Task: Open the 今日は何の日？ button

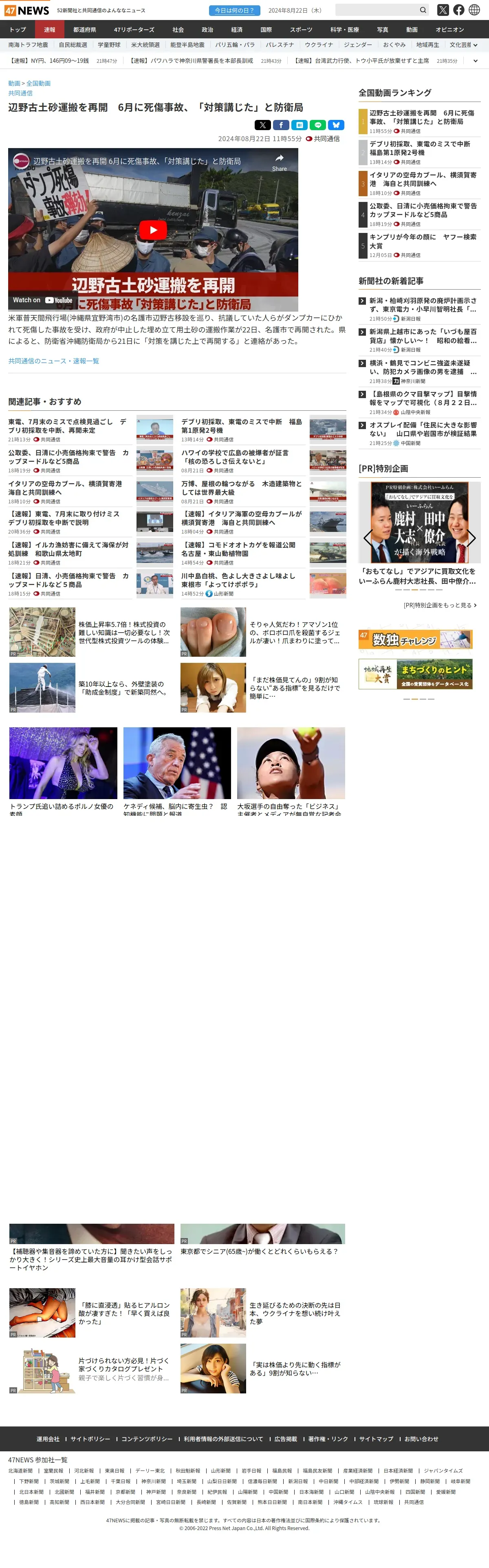Action: pyautogui.click(x=234, y=10)
